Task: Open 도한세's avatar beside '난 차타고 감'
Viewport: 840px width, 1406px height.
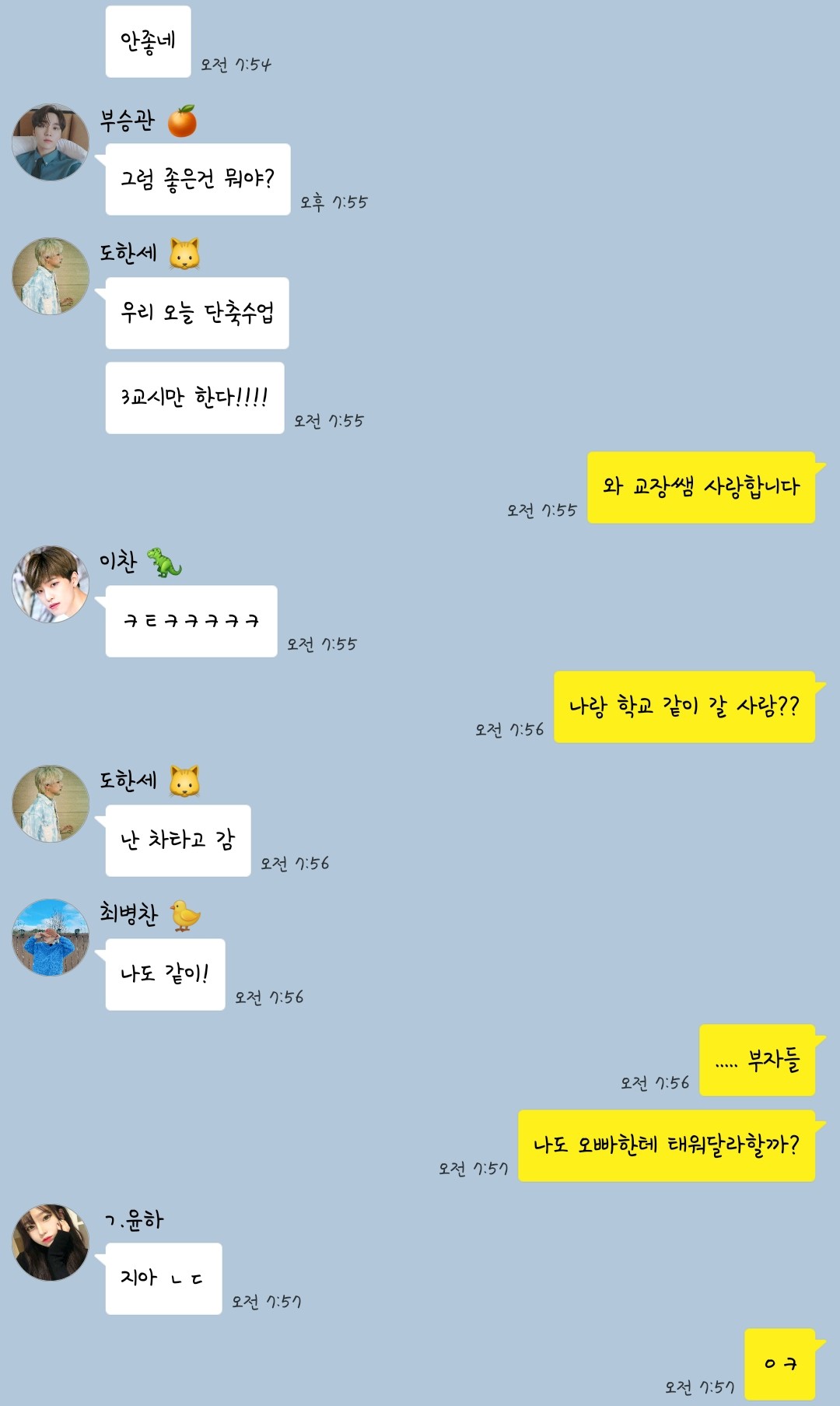Action: tap(51, 804)
